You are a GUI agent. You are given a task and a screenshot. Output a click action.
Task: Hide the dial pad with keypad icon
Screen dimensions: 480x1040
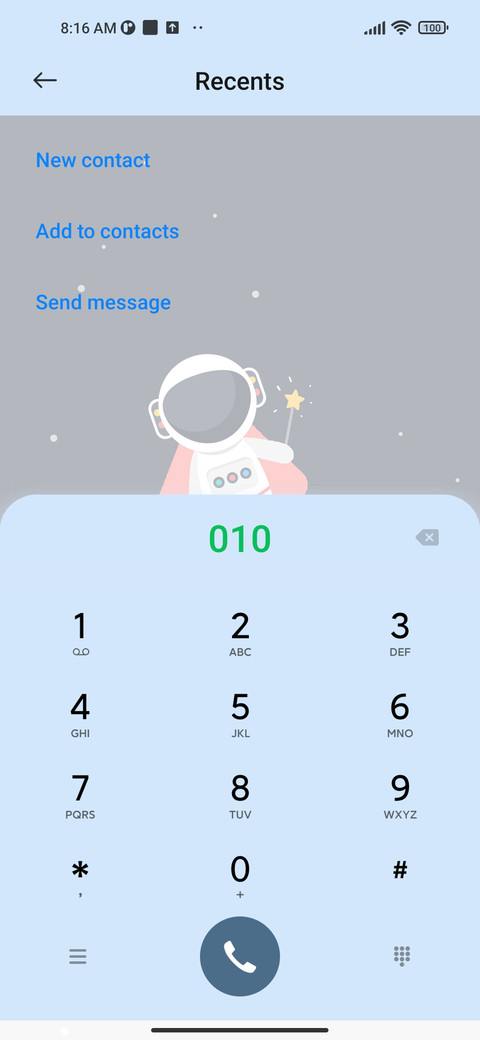(x=402, y=956)
